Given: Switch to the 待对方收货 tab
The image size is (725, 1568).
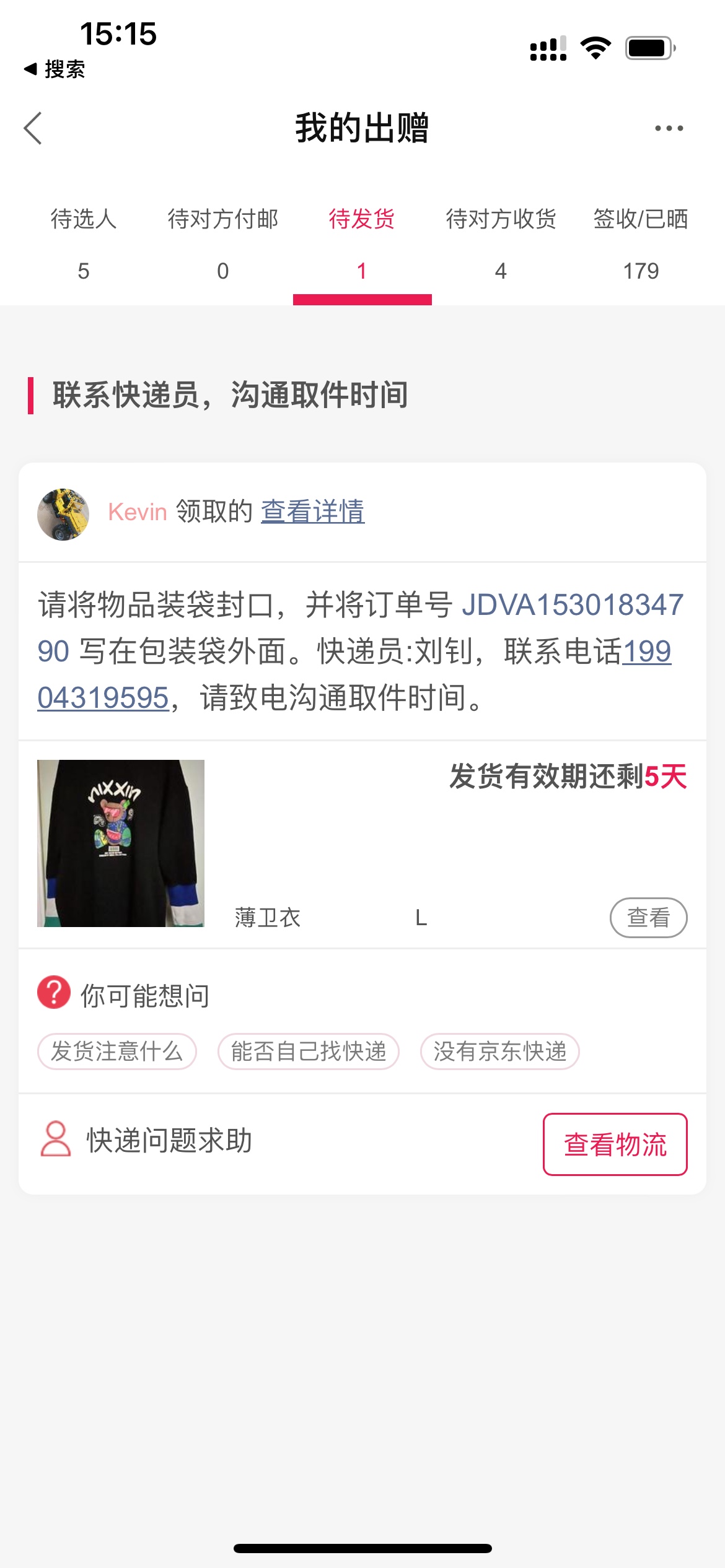Looking at the screenshot, I should [501, 243].
